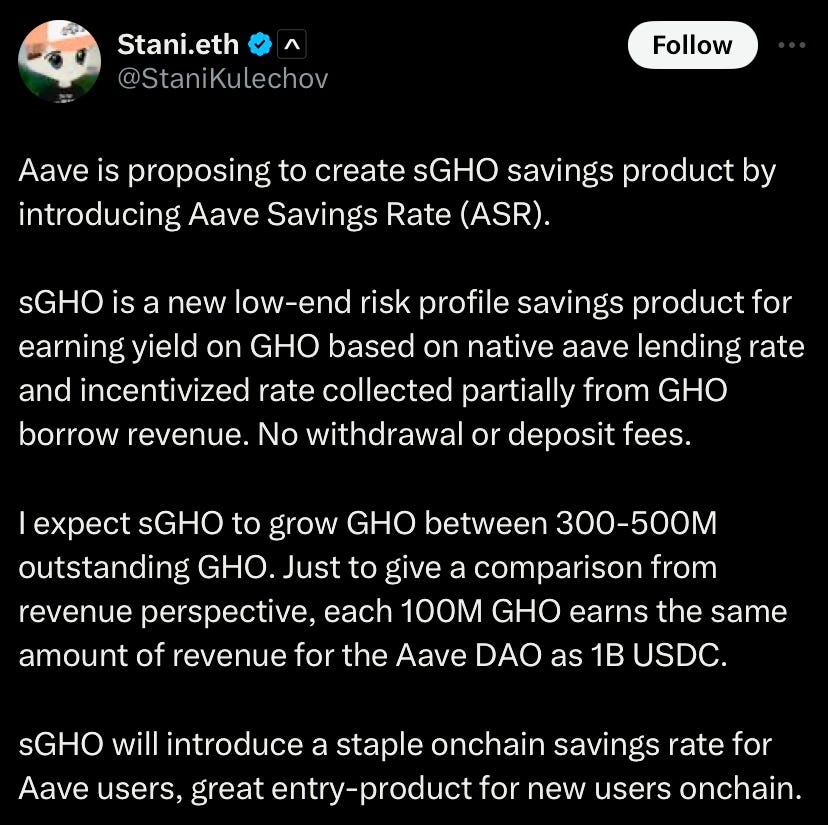This screenshot has height=825, width=828.
Task: Open Stani.eth's profile picture
Action: click(x=59, y=61)
